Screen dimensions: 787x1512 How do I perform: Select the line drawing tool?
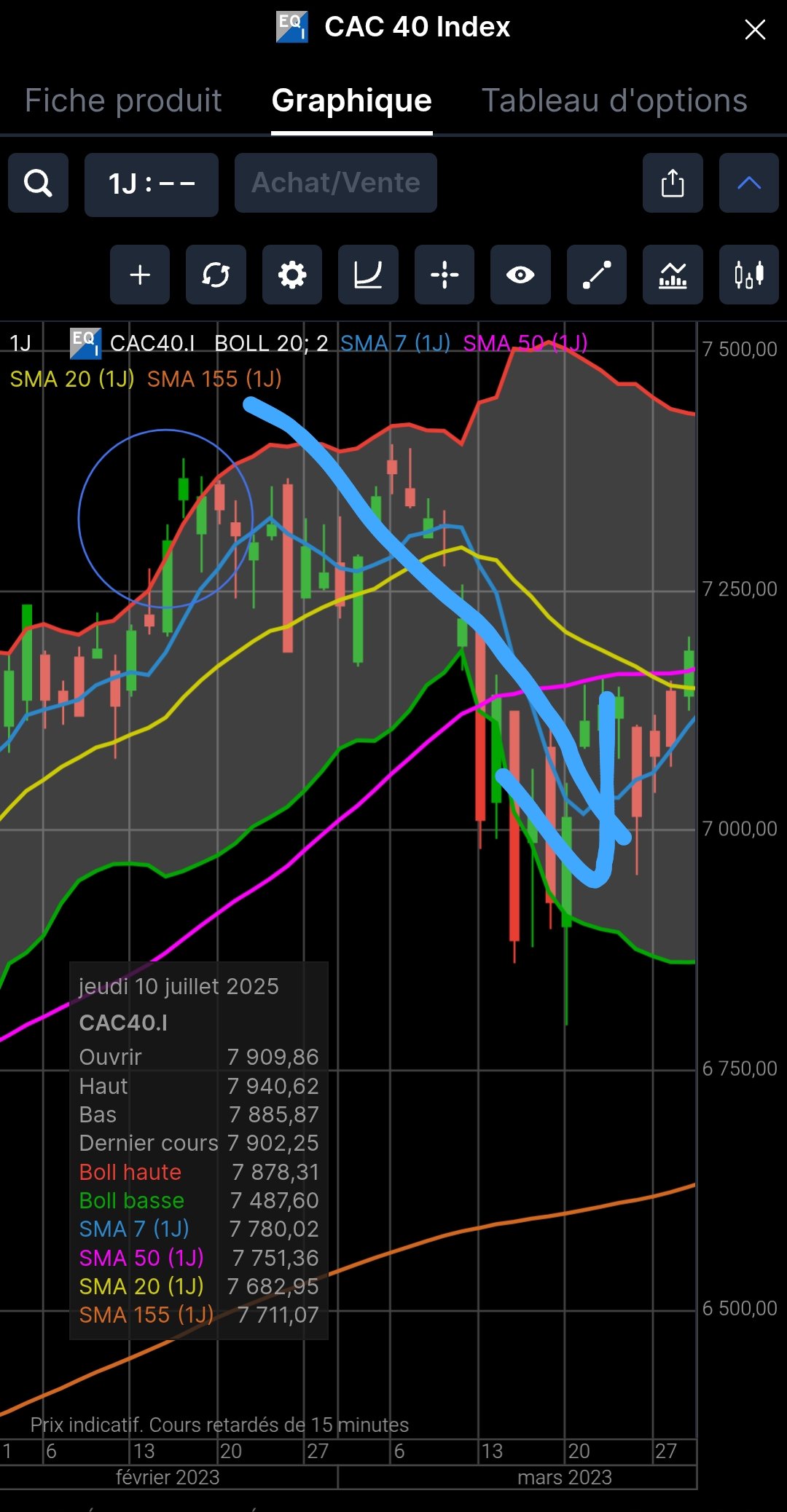pyautogui.click(x=597, y=275)
